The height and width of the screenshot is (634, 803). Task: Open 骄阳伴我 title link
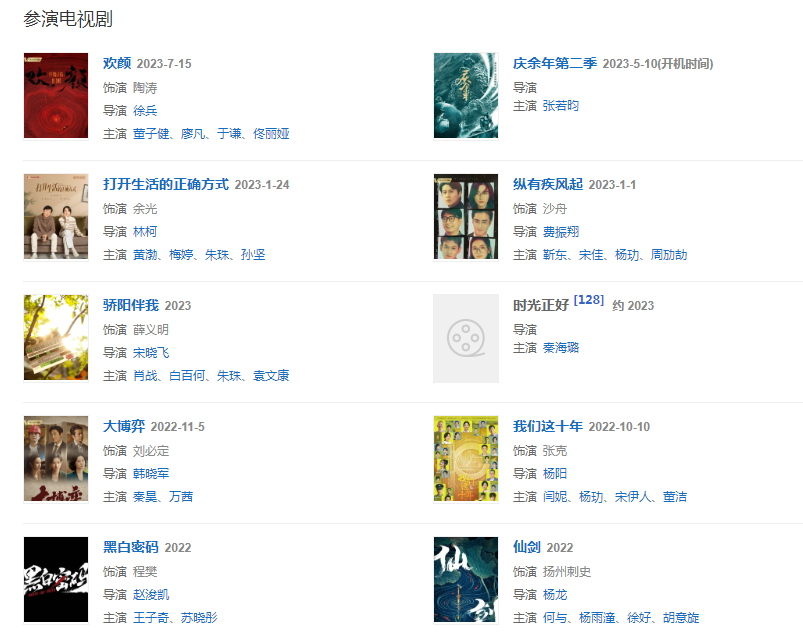[x=131, y=305]
